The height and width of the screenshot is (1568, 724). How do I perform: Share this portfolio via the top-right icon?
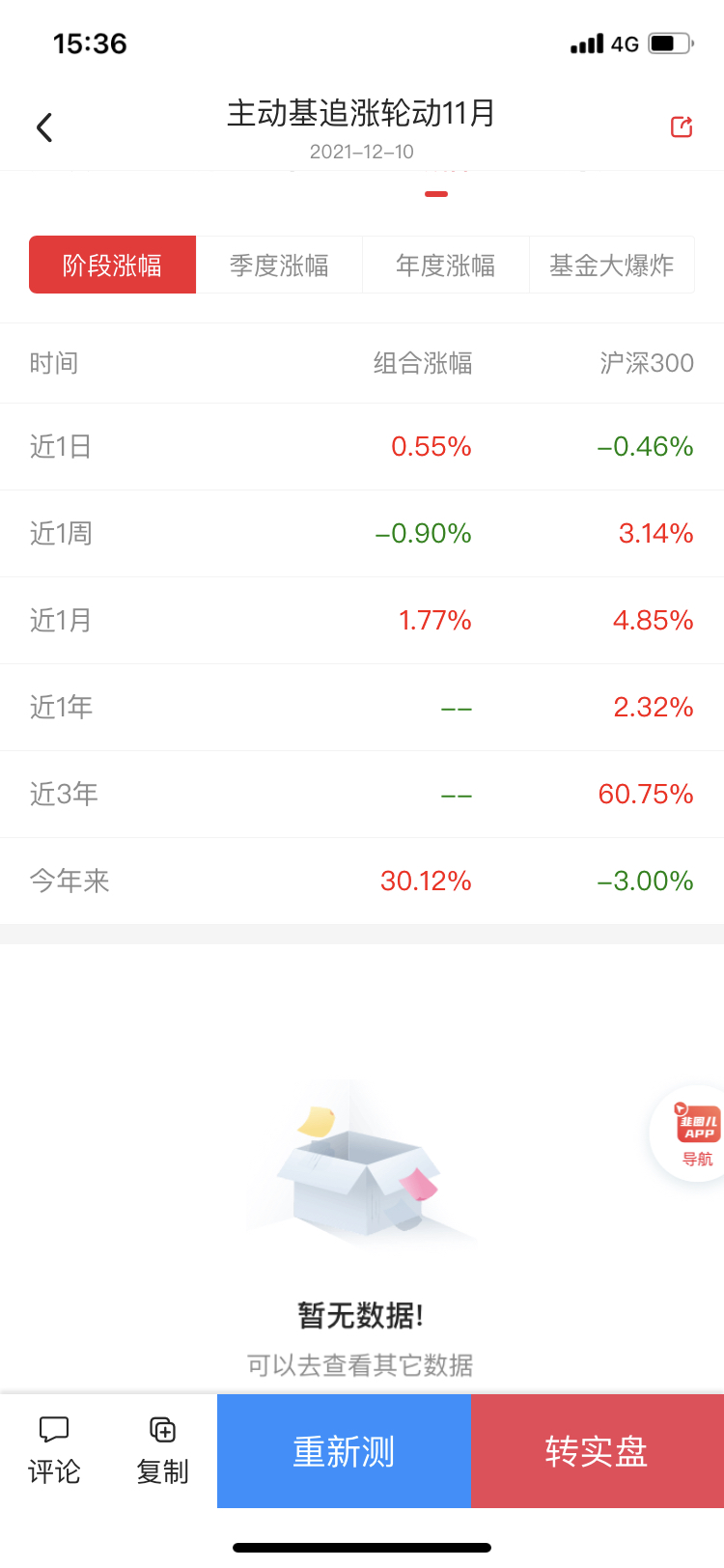tap(682, 126)
